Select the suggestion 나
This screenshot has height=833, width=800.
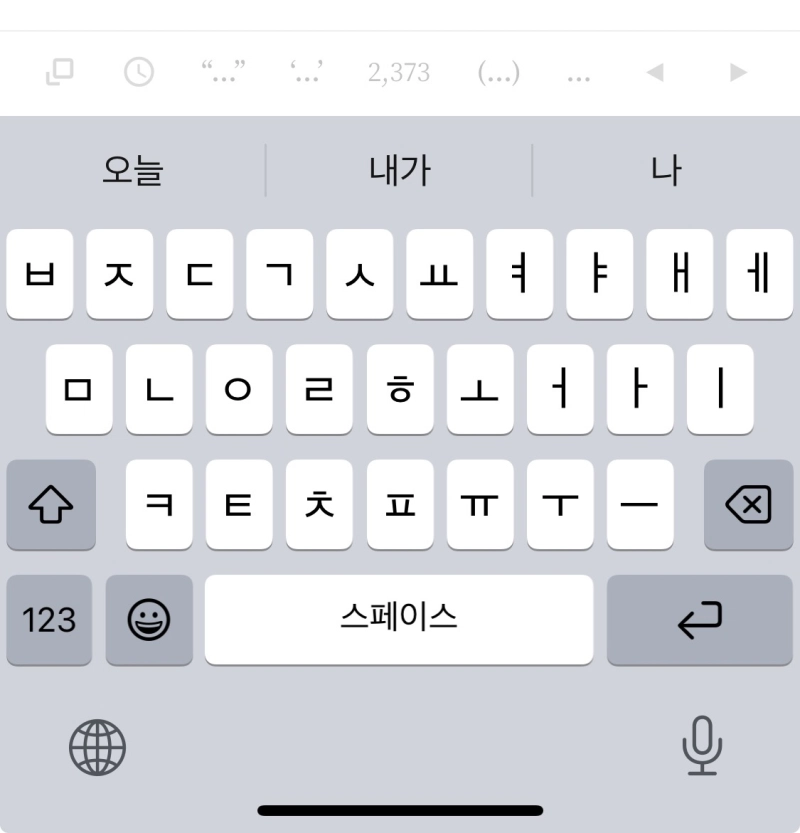tap(666, 171)
